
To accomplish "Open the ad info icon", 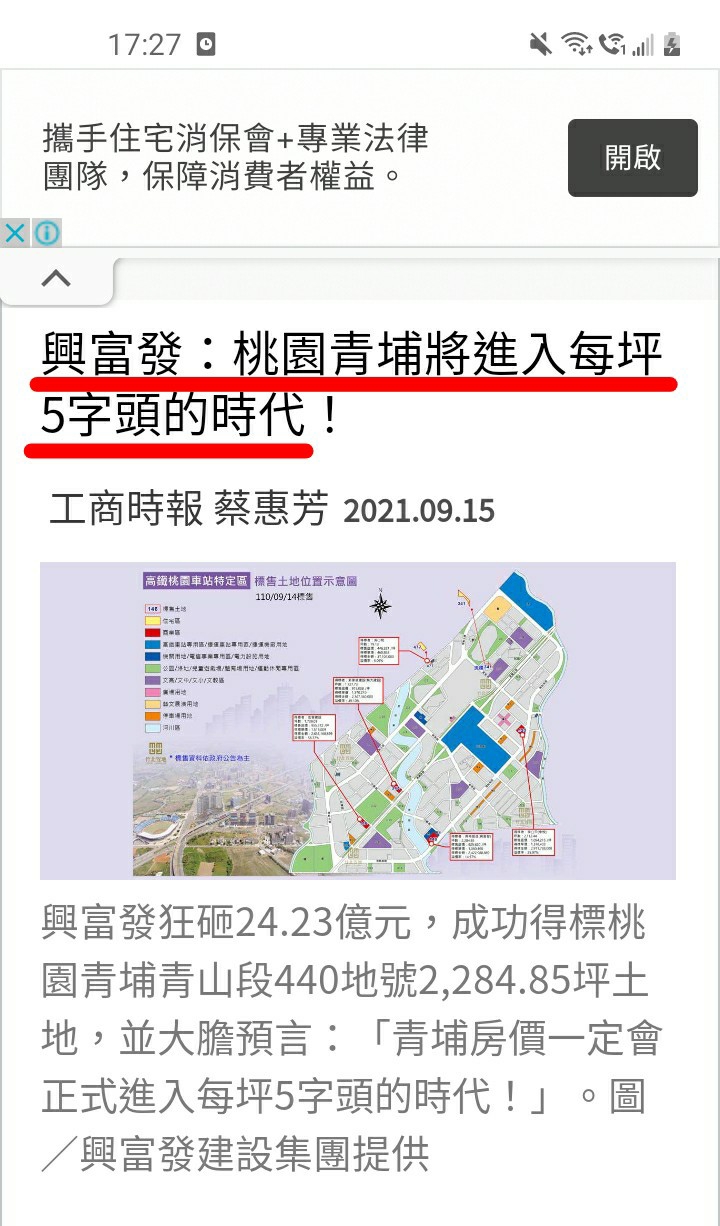I will 47,233.
